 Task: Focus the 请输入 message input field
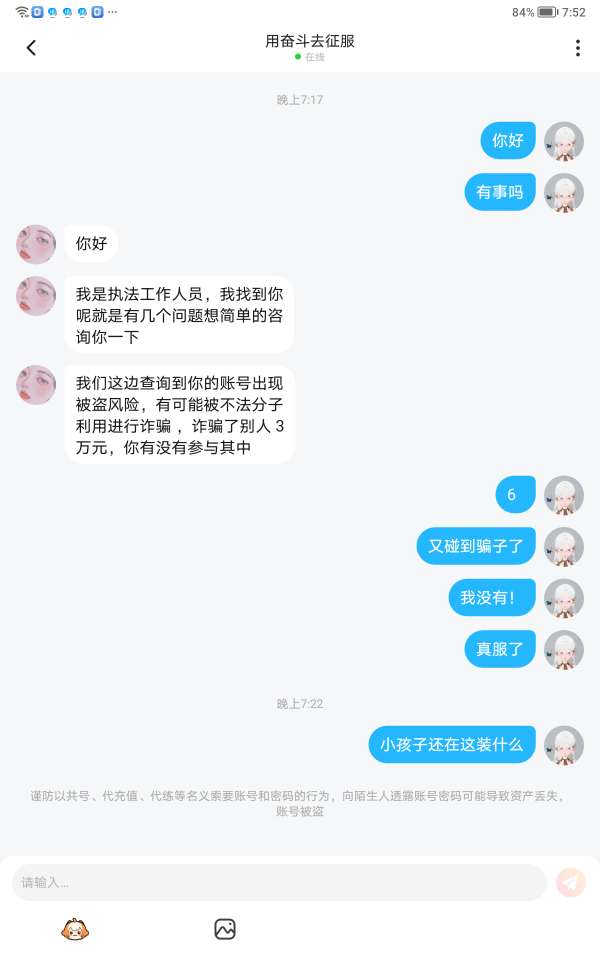tap(278, 882)
